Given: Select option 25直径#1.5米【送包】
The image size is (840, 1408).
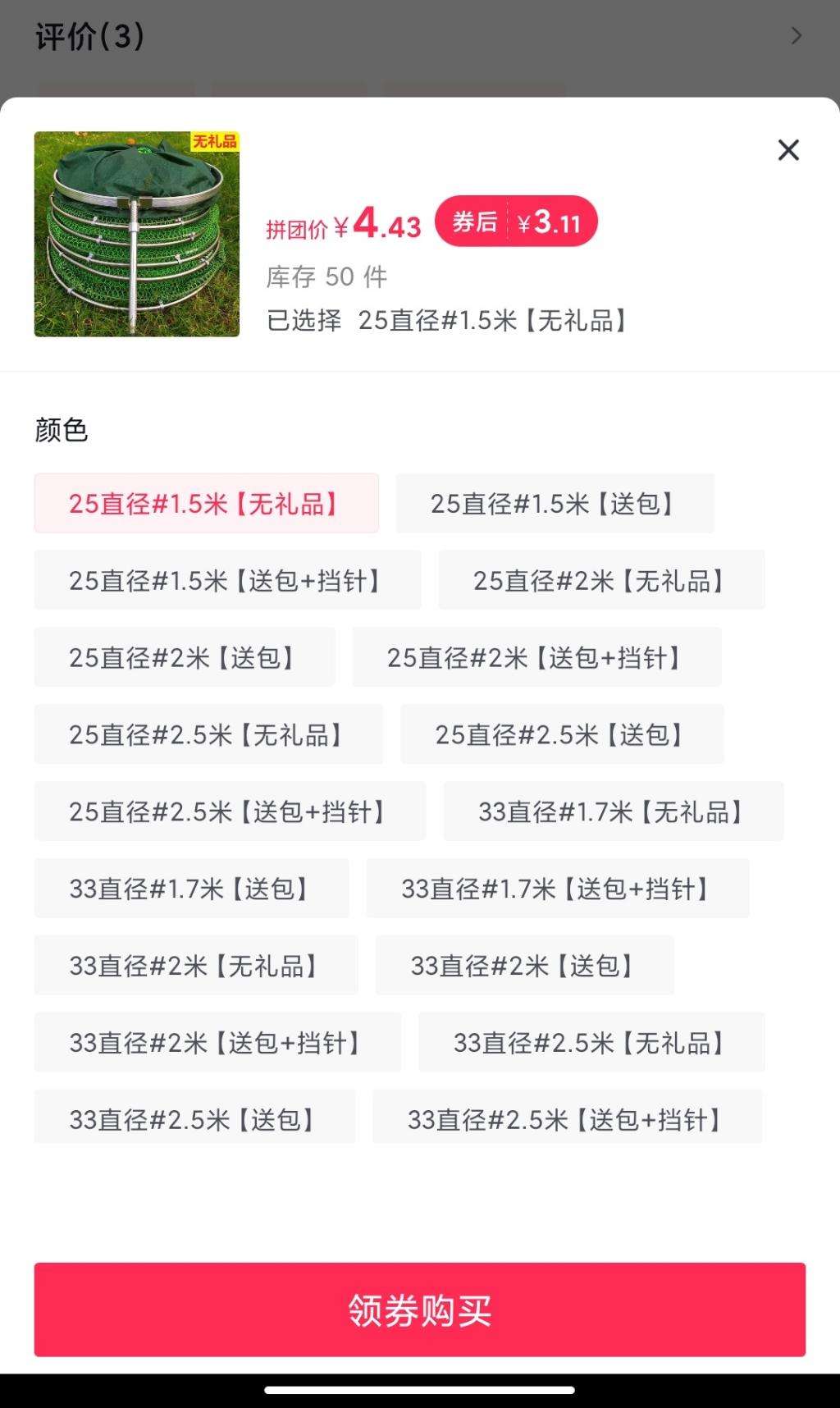Looking at the screenshot, I should pyautogui.click(x=555, y=504).
